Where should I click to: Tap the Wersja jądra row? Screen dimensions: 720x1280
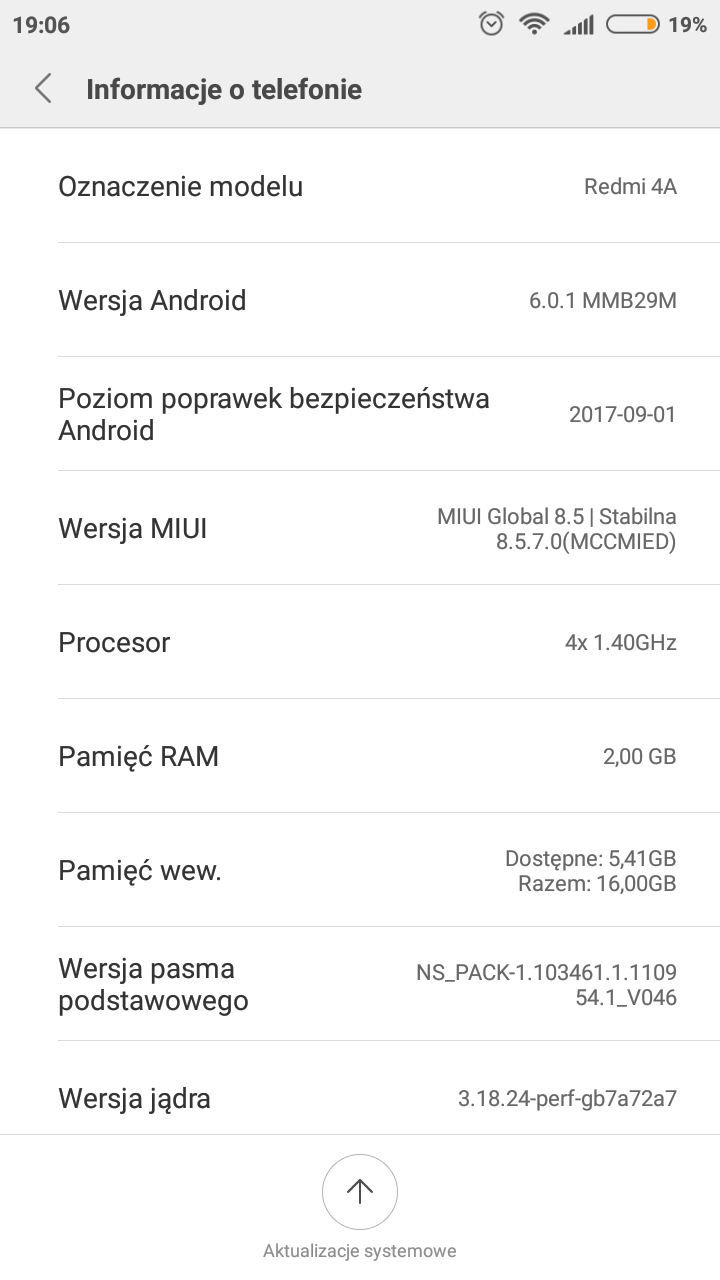tap(360, 1098)
